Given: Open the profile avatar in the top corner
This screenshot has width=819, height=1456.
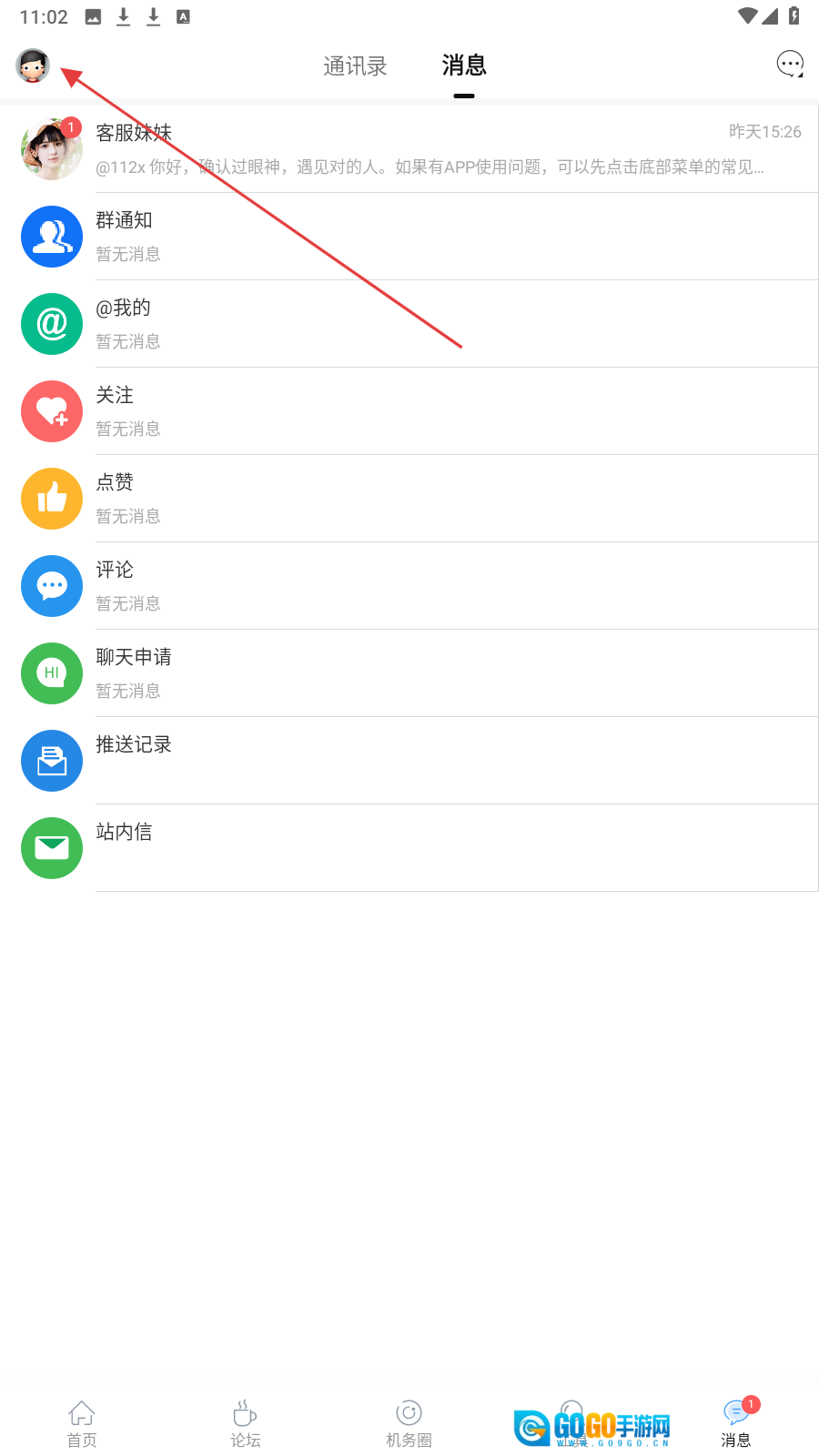Looking at the screenshot, I should [x=33, y=66].
